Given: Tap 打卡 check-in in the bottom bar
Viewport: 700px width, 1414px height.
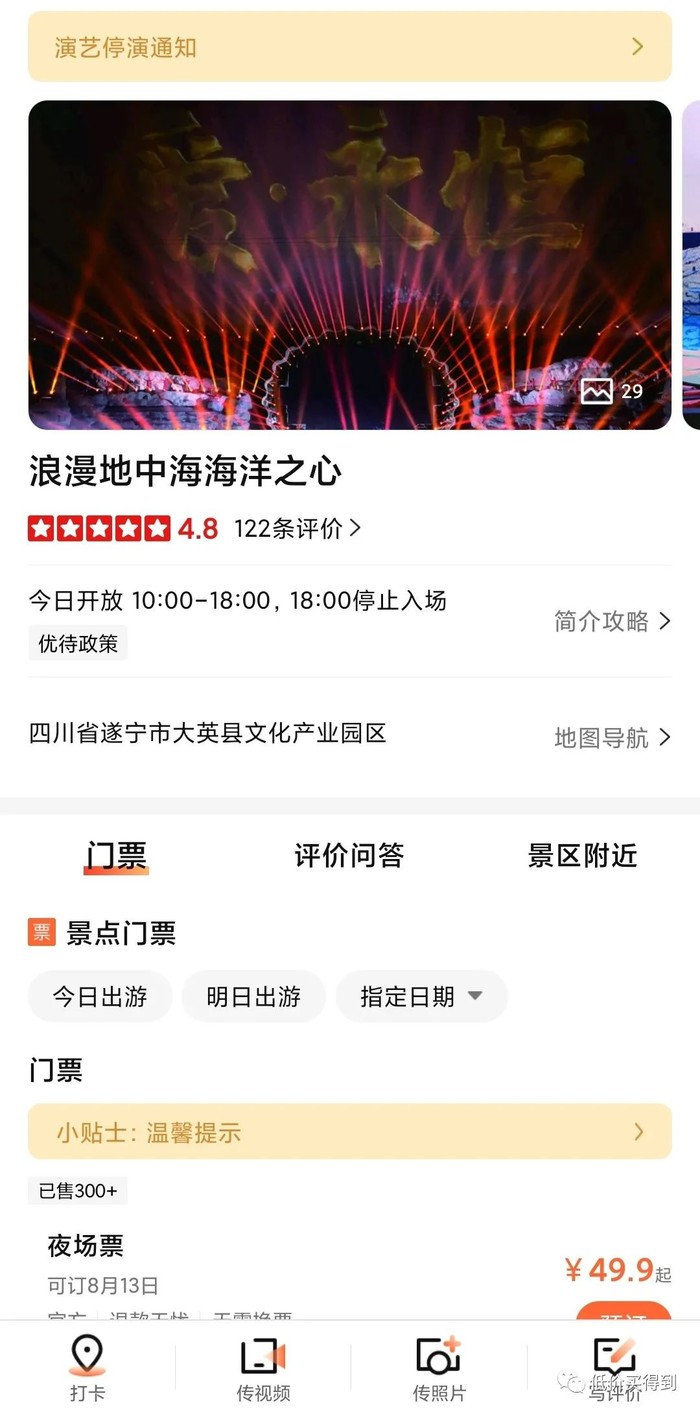Looking at the screenshot, I should click(x=87, y=1368).
